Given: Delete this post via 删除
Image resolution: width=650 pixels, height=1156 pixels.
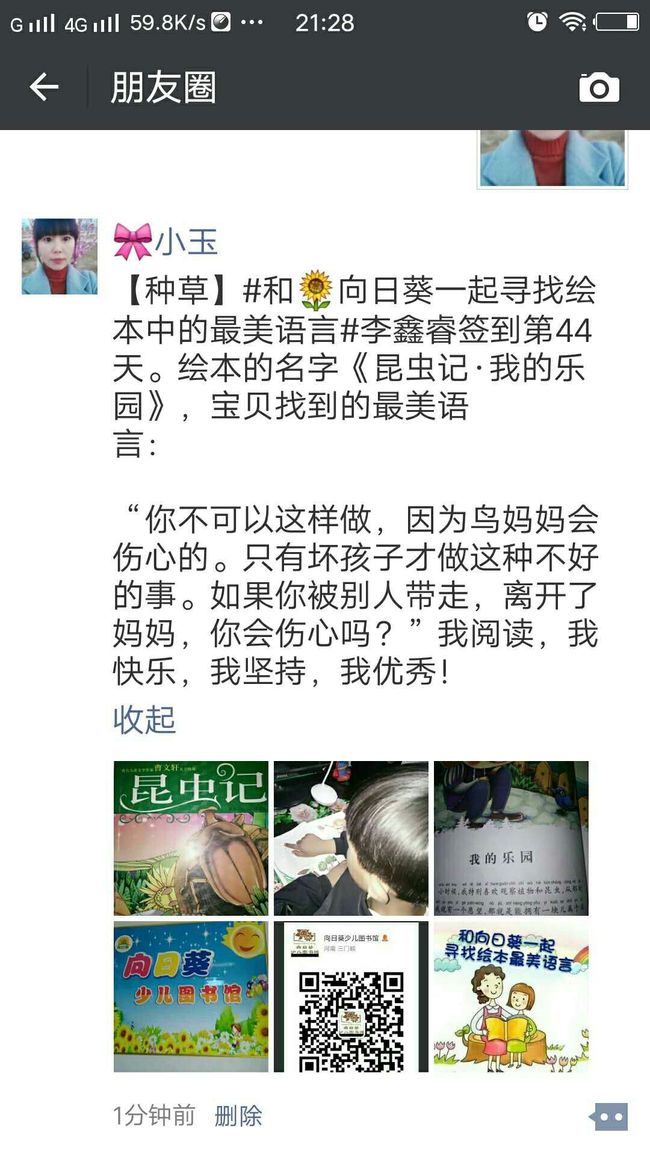Looking at the screenshot, I should (238, 1115).
